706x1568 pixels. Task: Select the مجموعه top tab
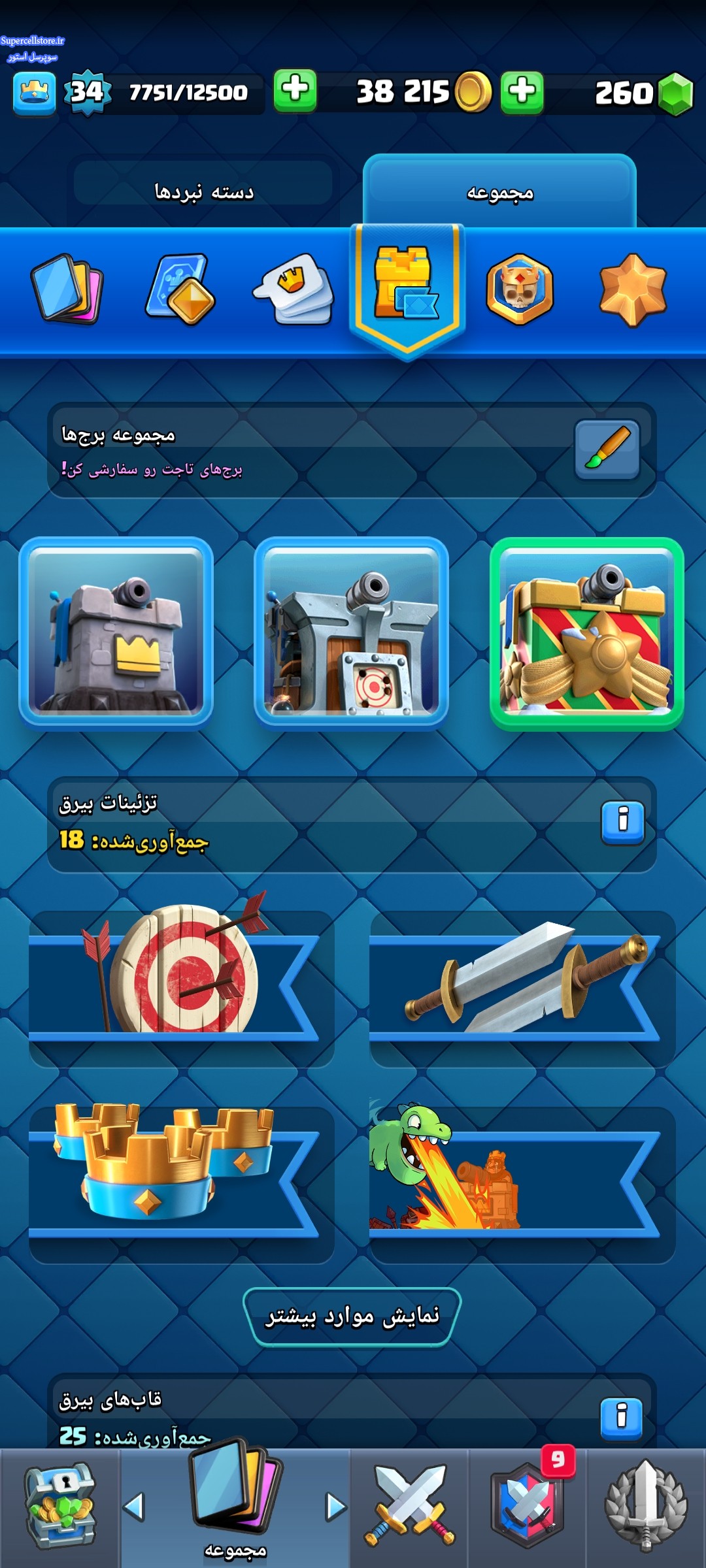tap(499, 193)
